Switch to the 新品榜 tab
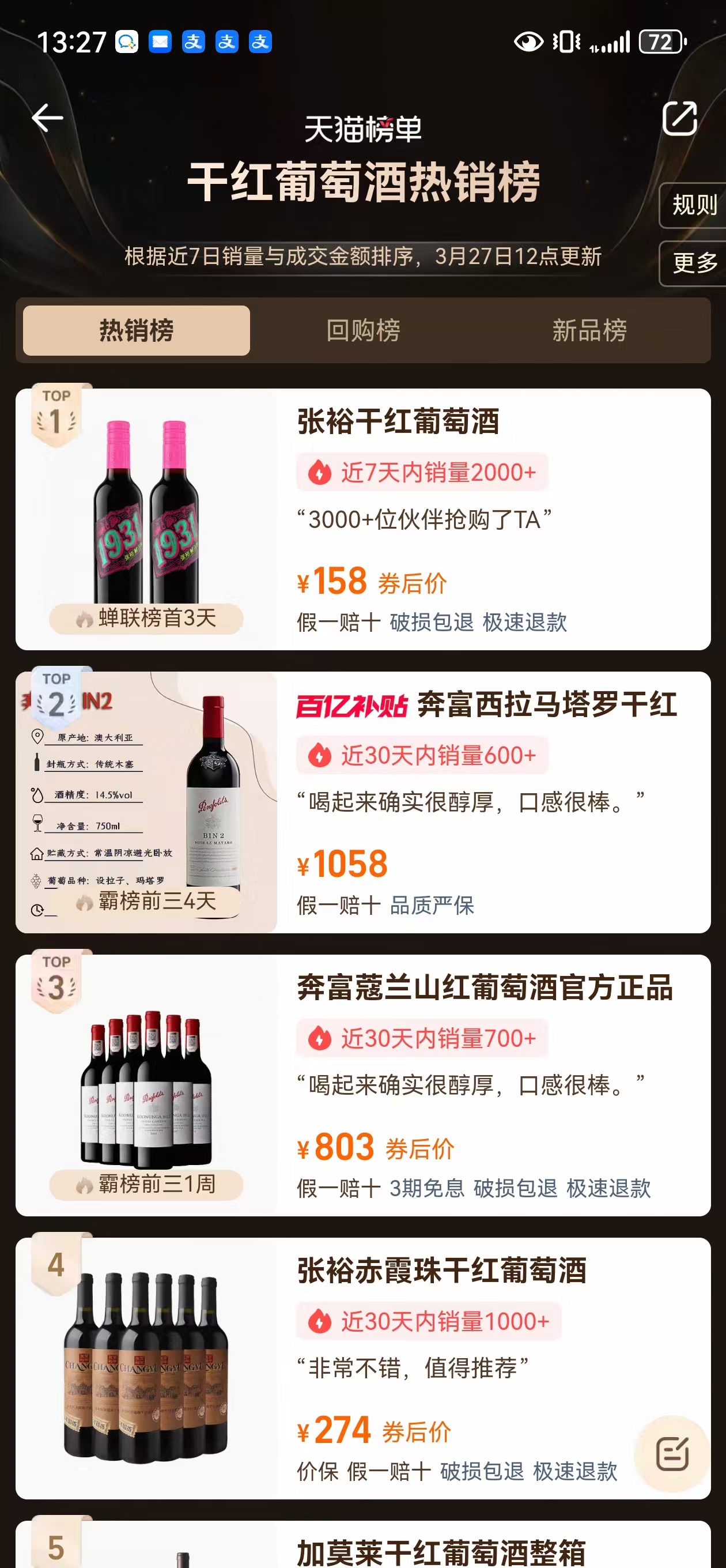The width and height of the screenshot is (726, 1568). (x=588, y=330)
